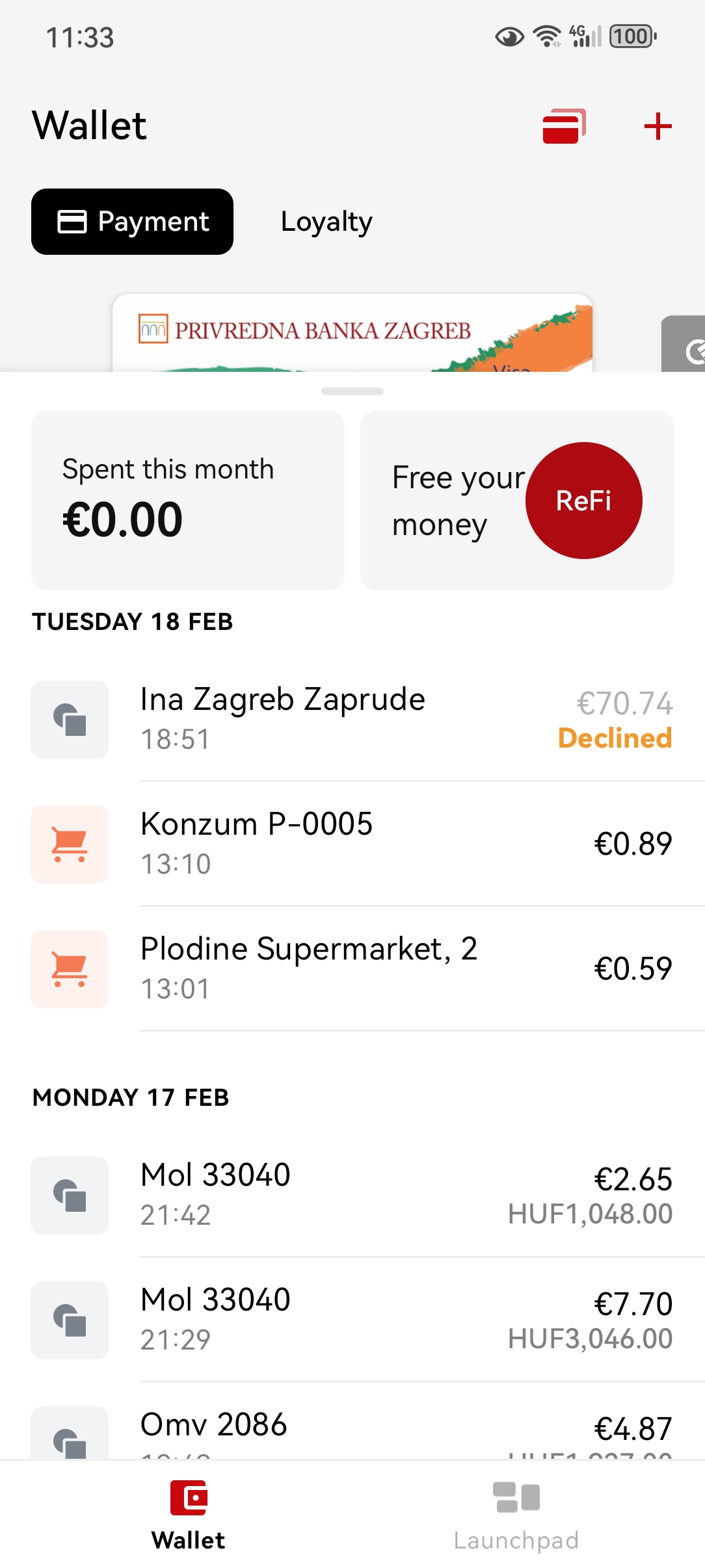View the Konzum P-0005 transaction
Image resolution: width=705 pixels, height=1568 pixels.
(352, 844)
